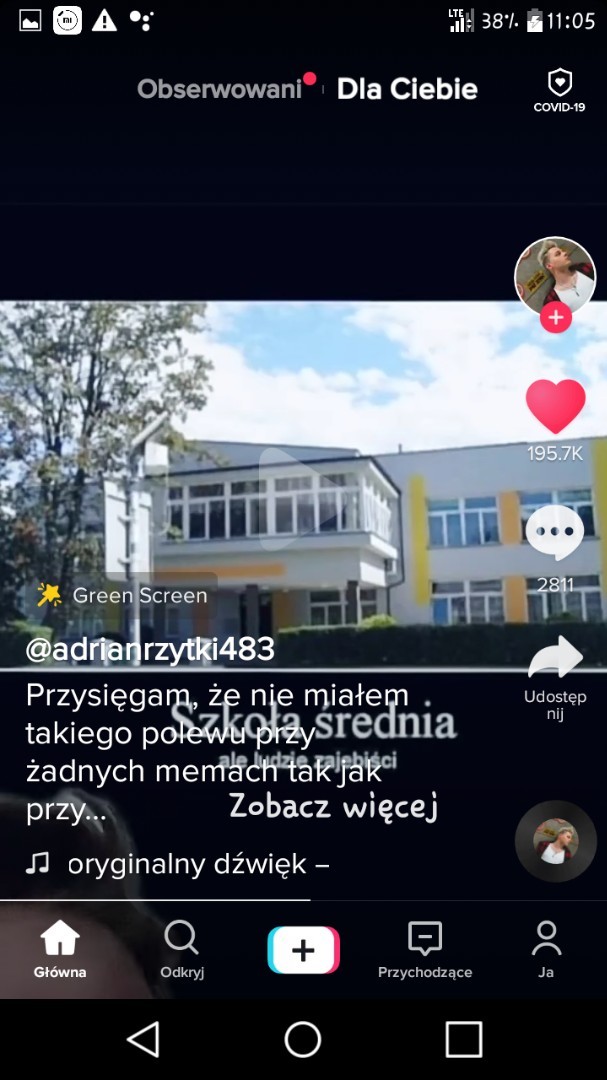Screen dimensions: 607x1080
Task: Open the Przychodzące inbox tab
Action: [425, 950]
